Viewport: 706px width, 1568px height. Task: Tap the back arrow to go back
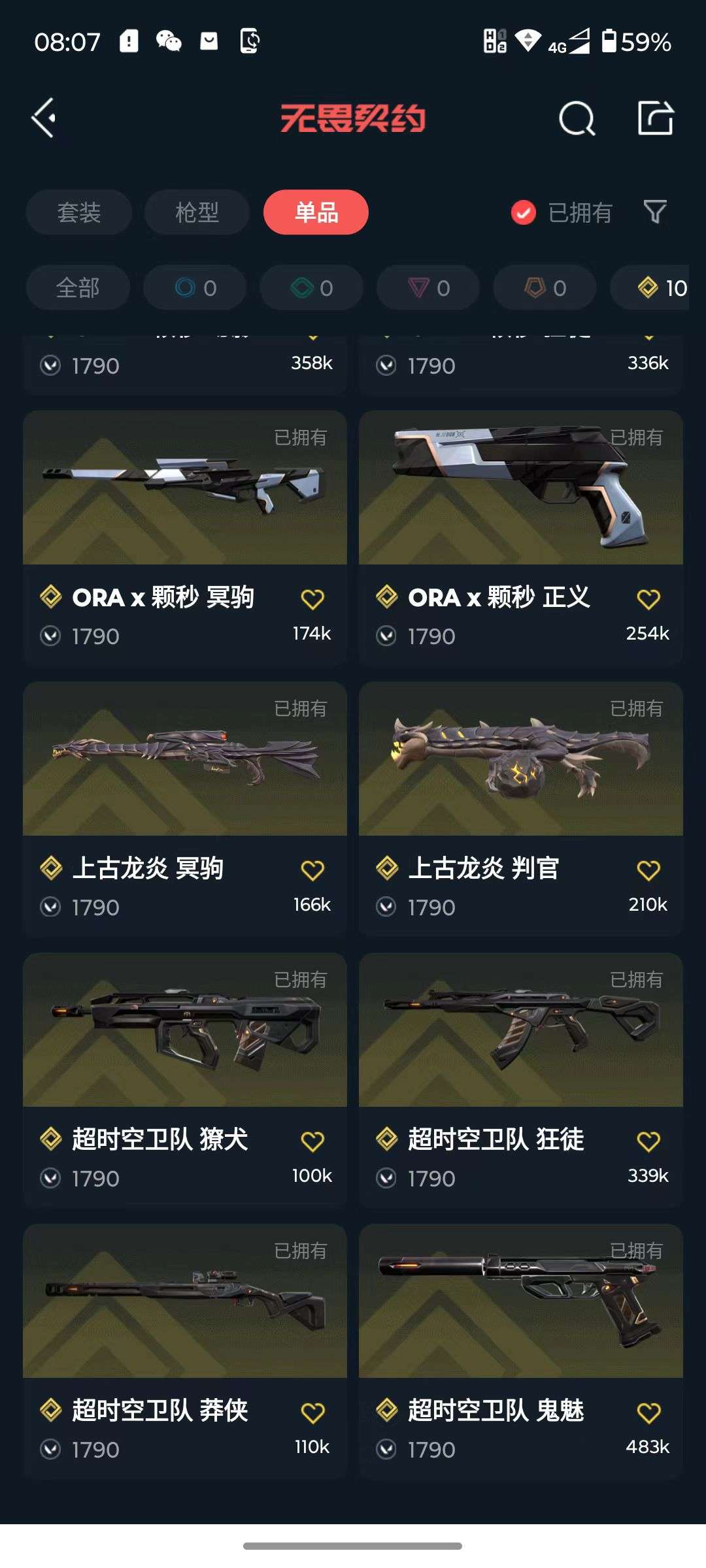coord(43,119)
